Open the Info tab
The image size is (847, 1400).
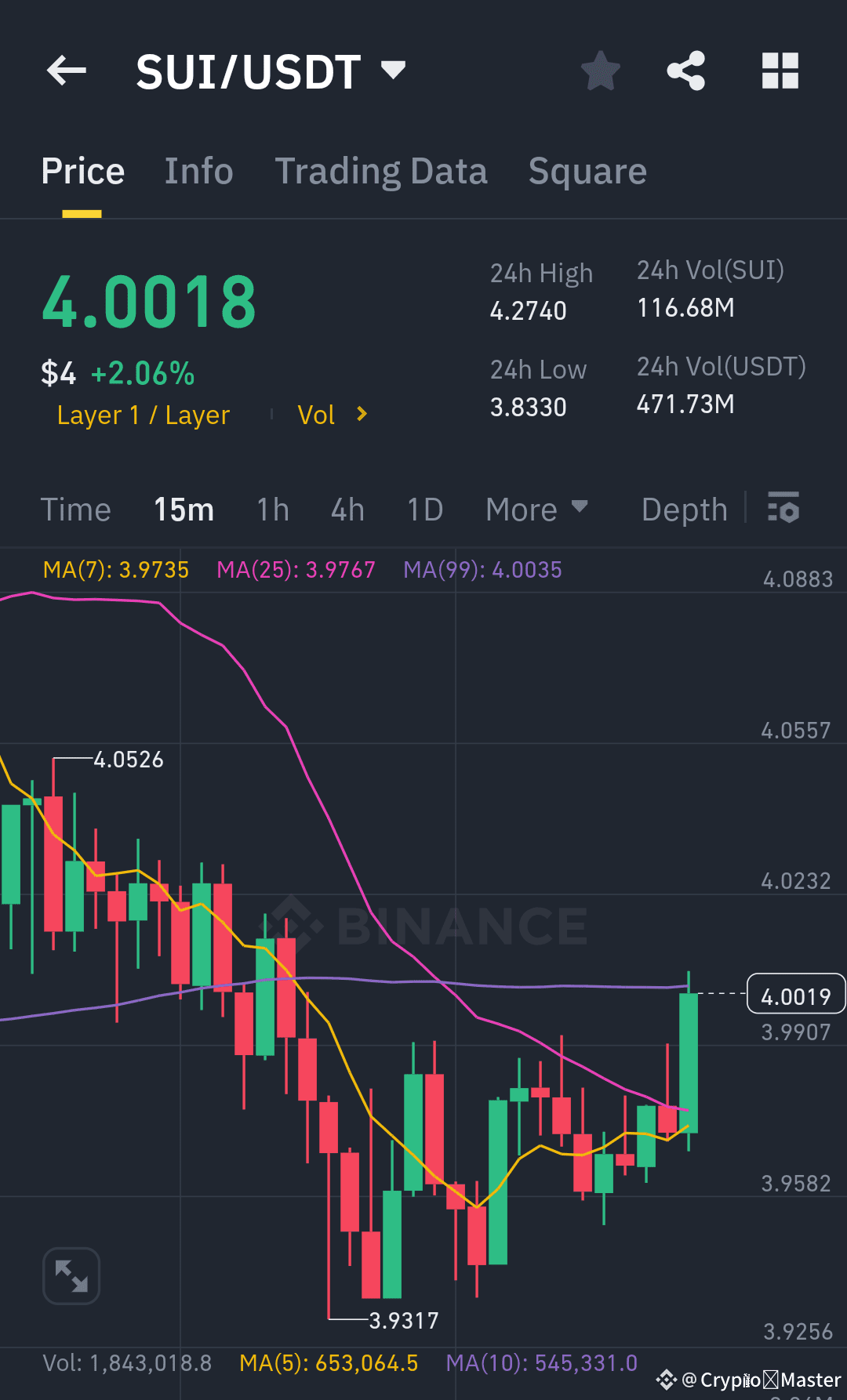(198, 171)
